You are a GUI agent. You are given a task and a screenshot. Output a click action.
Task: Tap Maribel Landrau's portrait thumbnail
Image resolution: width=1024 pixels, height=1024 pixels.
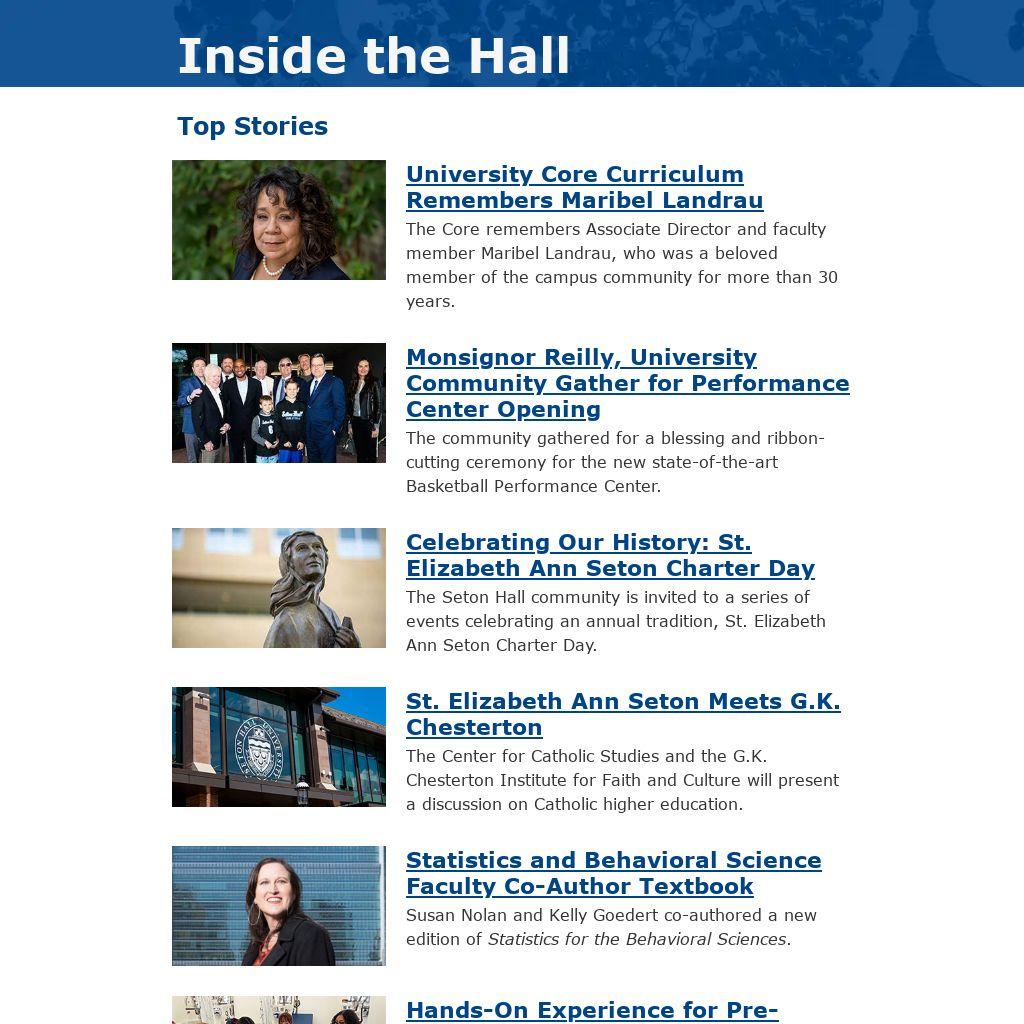[x=278, y=220]
